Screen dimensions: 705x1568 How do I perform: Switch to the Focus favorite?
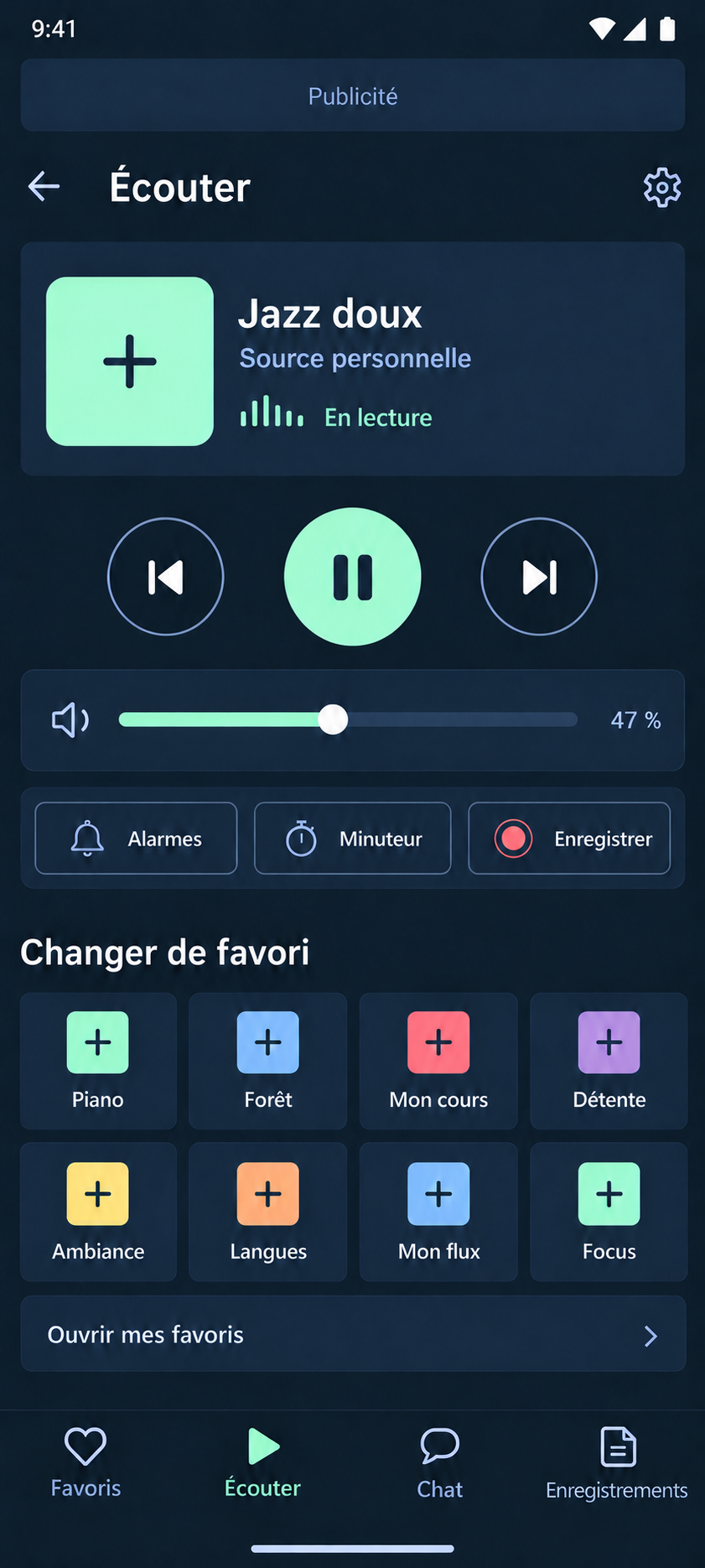[609, 1212]
